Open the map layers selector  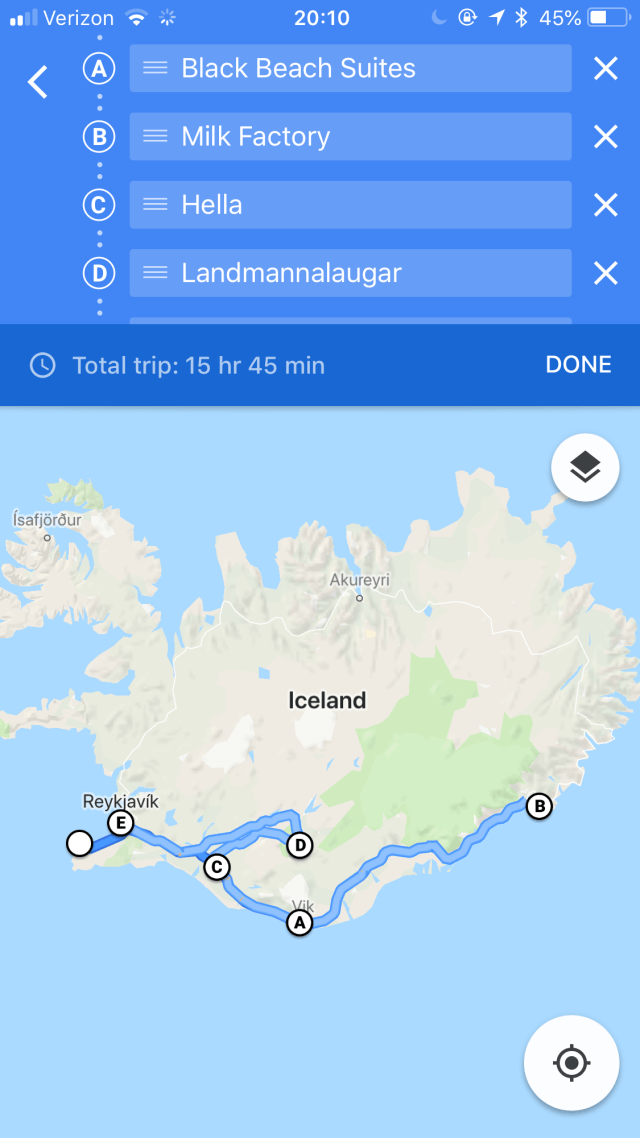tap(585, 466)
